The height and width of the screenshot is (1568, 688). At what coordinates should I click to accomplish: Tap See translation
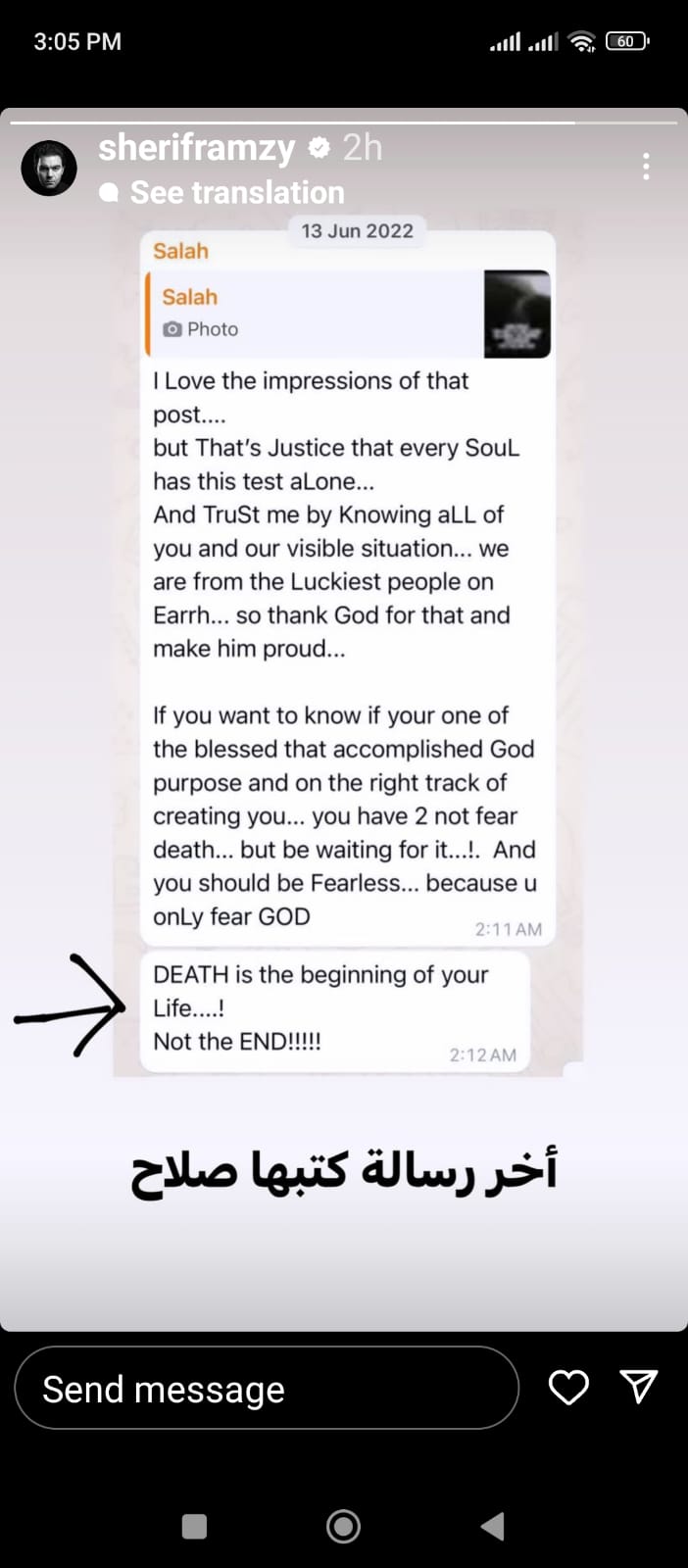point(236,192)
